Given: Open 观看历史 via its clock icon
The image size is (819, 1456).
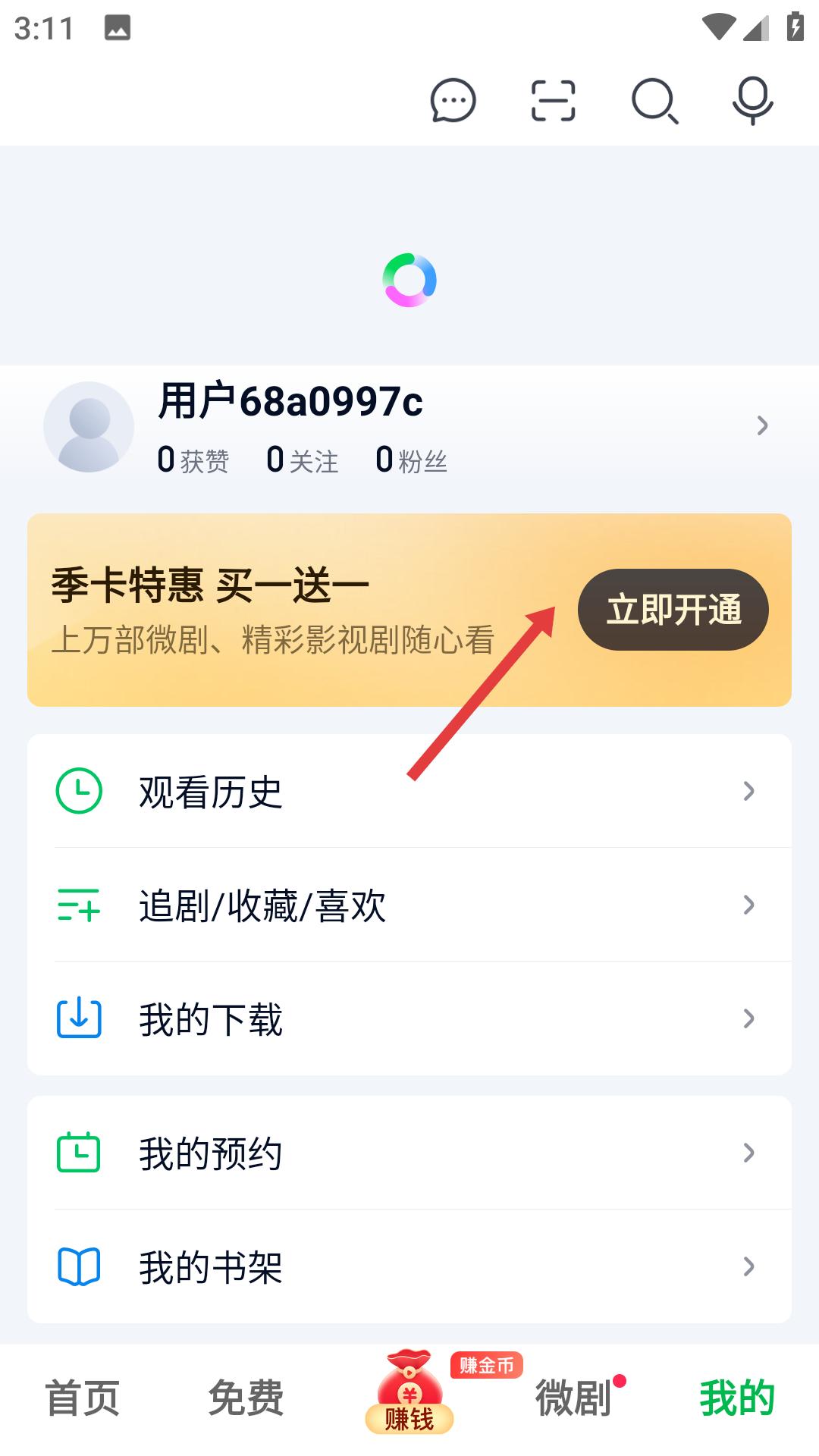Looking at the screenshot, I should click(77, 789).
